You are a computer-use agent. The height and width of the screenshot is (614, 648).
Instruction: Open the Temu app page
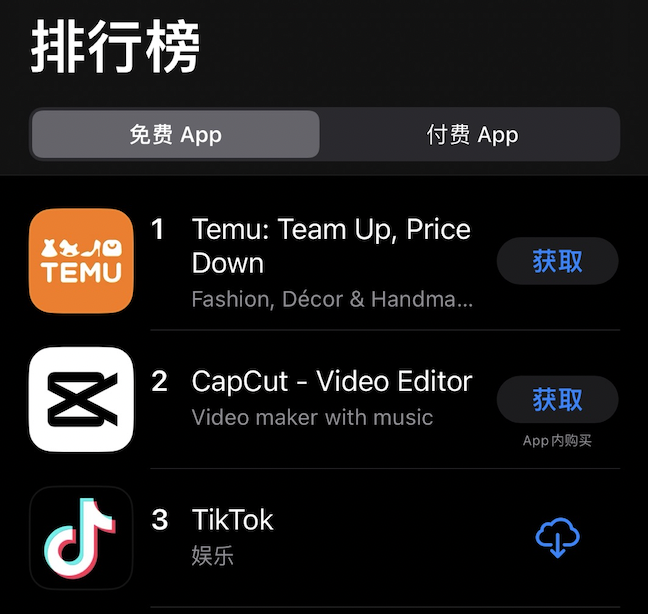331,246
